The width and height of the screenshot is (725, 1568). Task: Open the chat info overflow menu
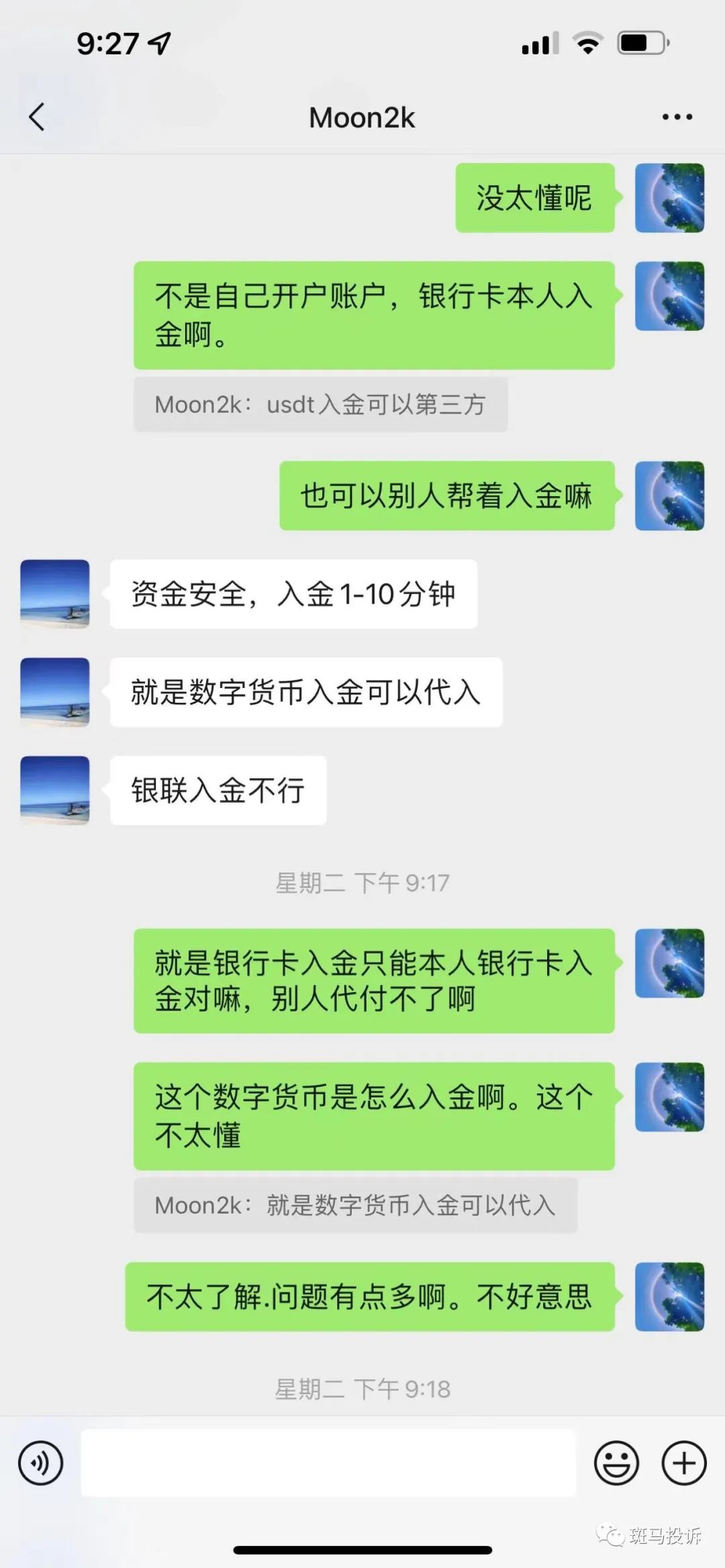[x=677, y=117]
